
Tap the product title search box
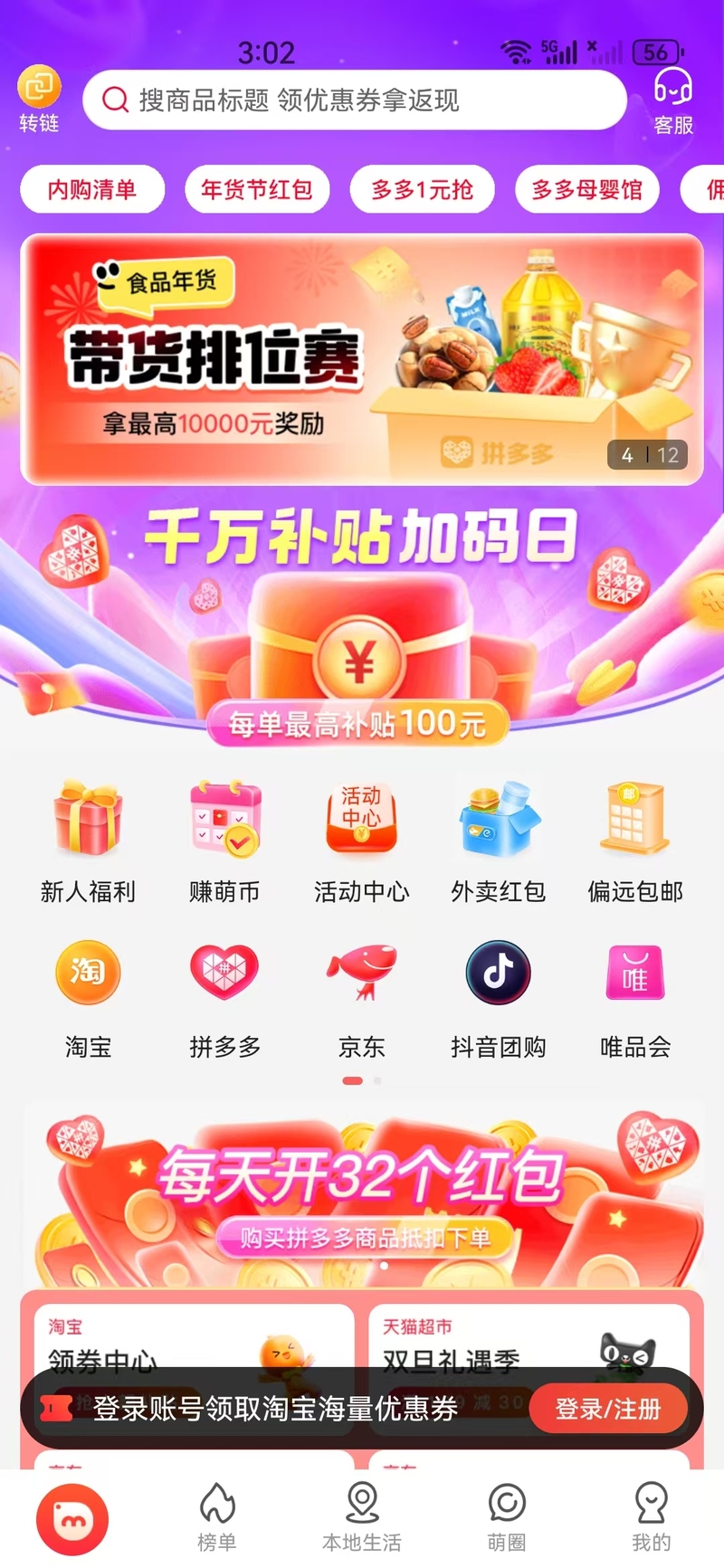pos(353,100)
